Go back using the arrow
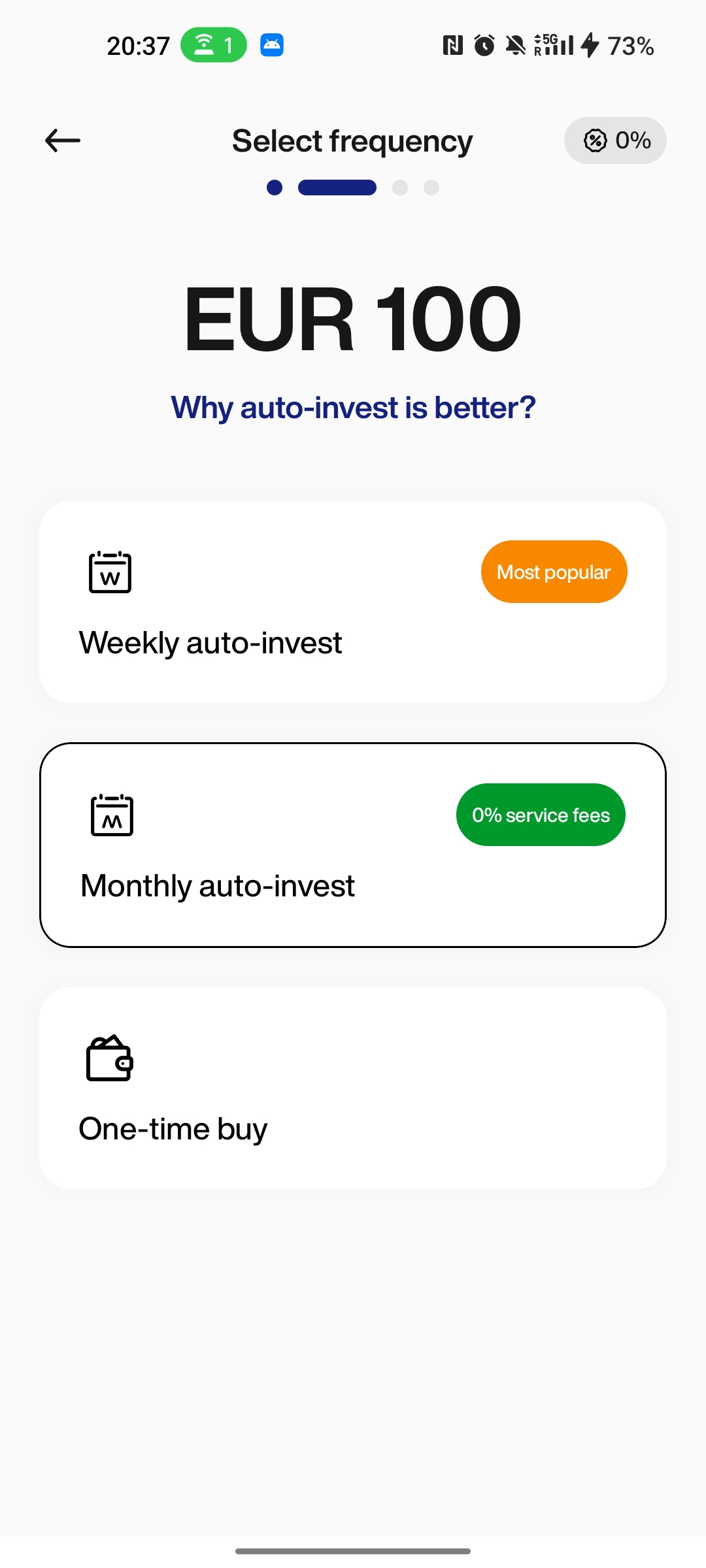706x1568 pixels. [x=63, y=140]
